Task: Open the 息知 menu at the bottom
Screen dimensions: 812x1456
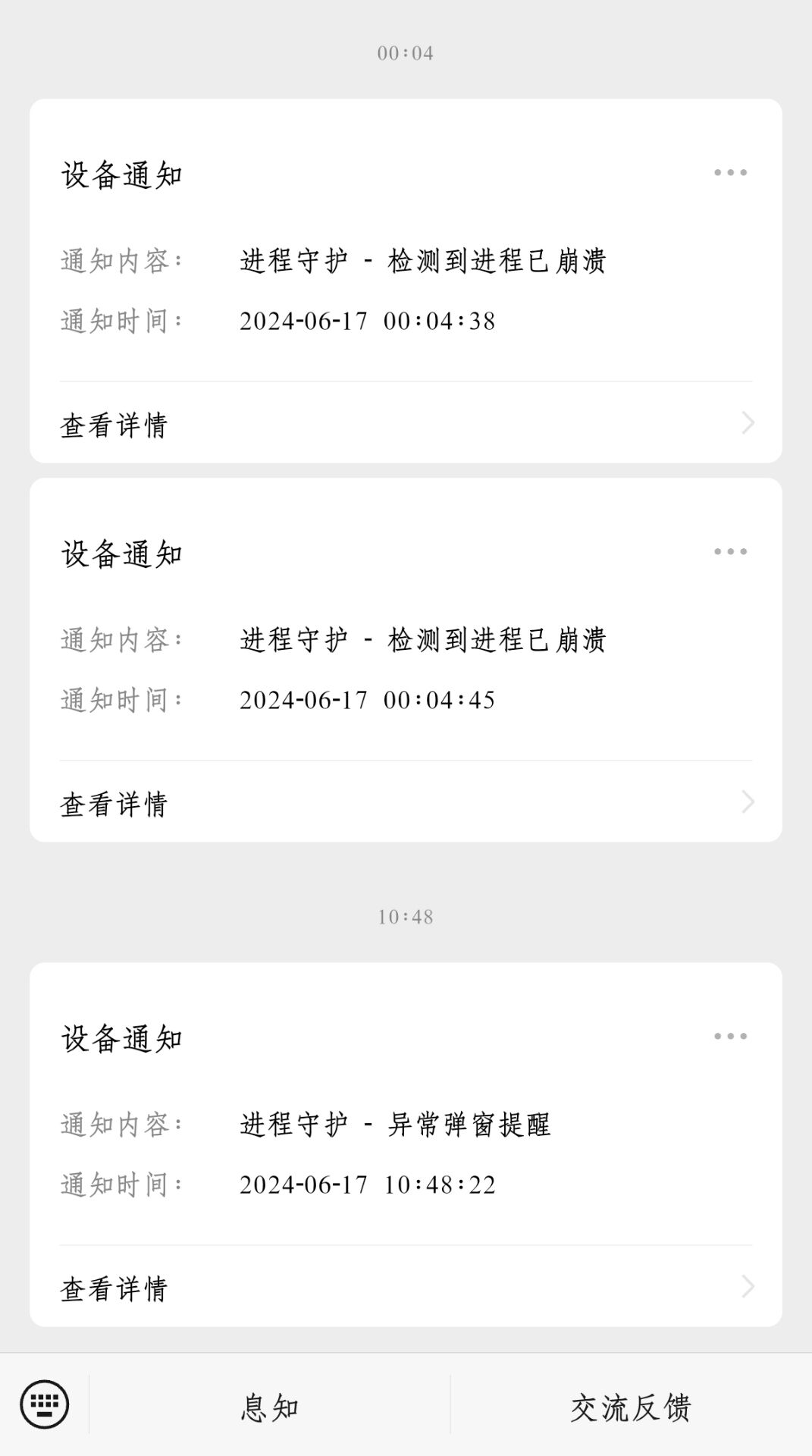Action: pos(270,1405)
